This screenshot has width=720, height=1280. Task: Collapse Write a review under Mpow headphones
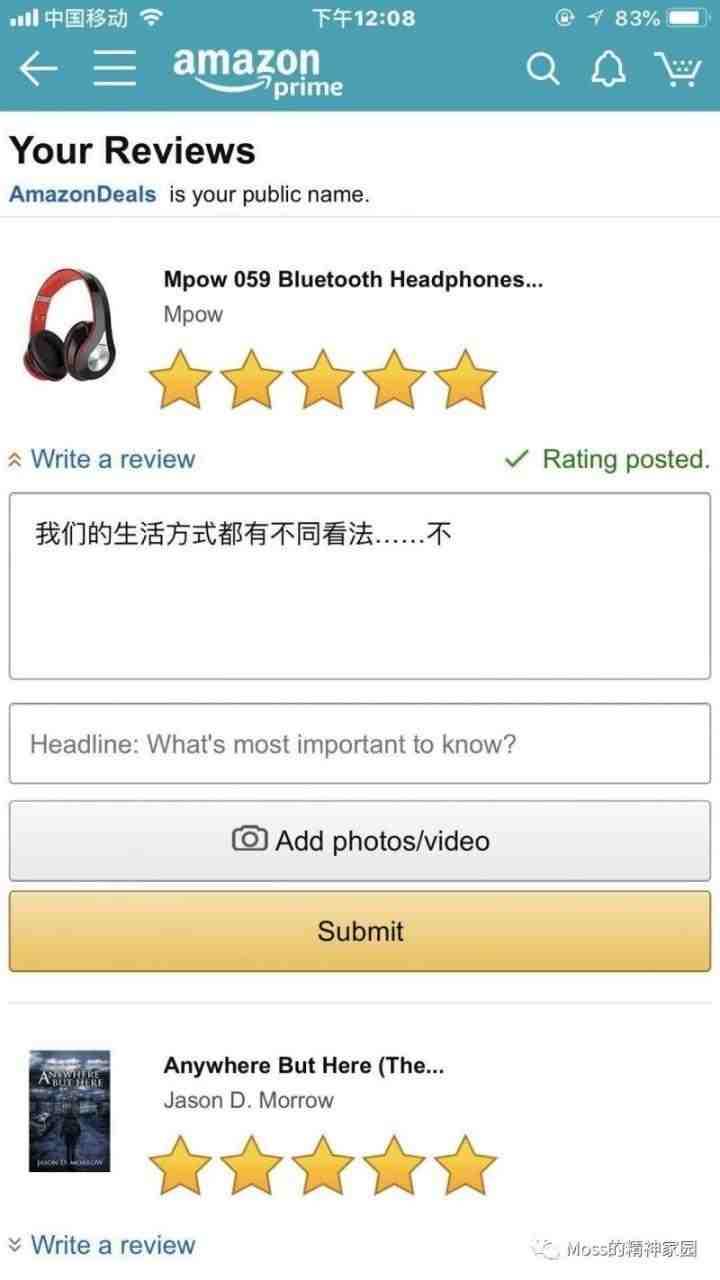[x=102, y=459]
